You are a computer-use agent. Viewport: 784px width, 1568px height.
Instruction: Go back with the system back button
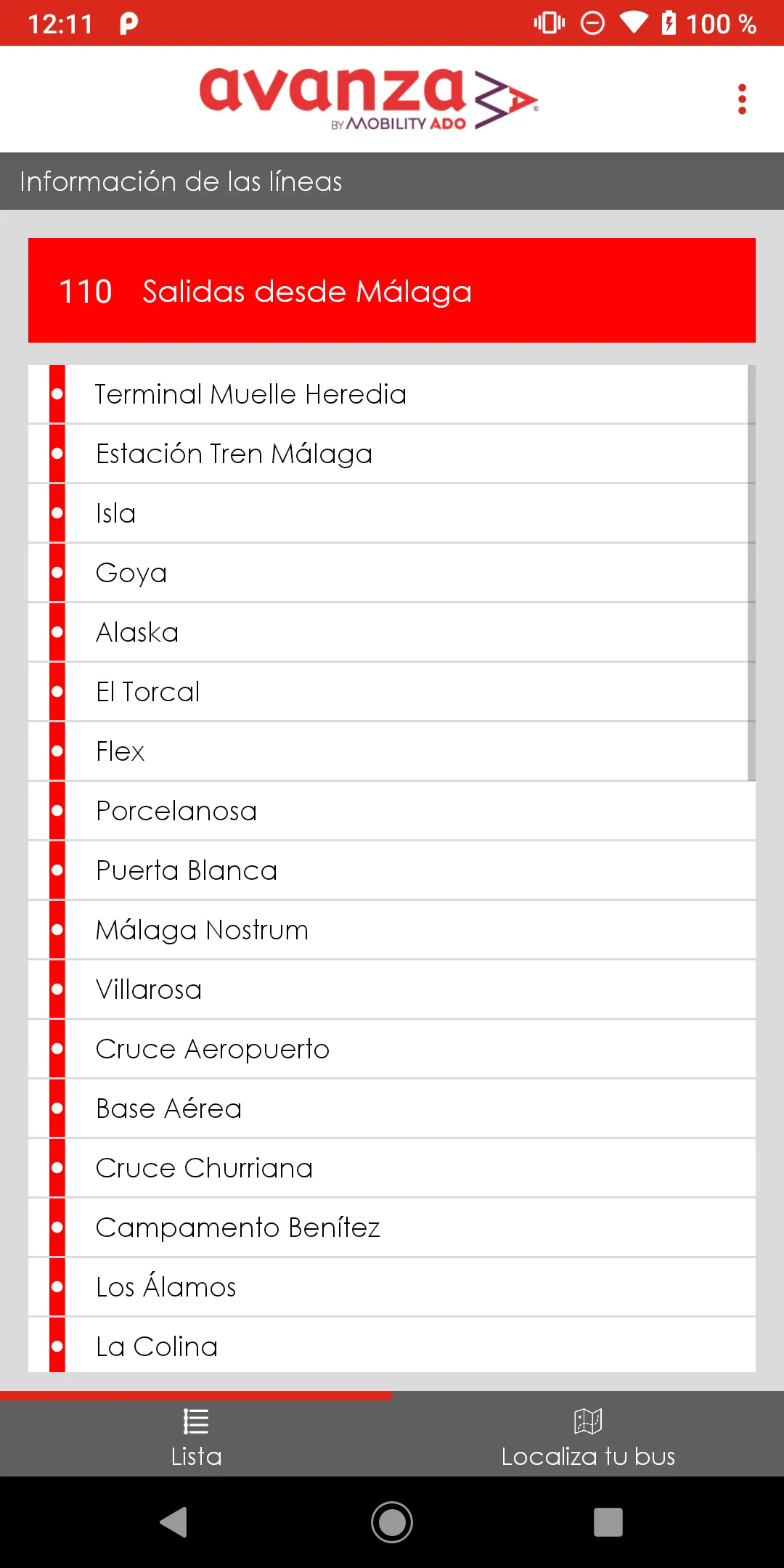pos(173,1522)
